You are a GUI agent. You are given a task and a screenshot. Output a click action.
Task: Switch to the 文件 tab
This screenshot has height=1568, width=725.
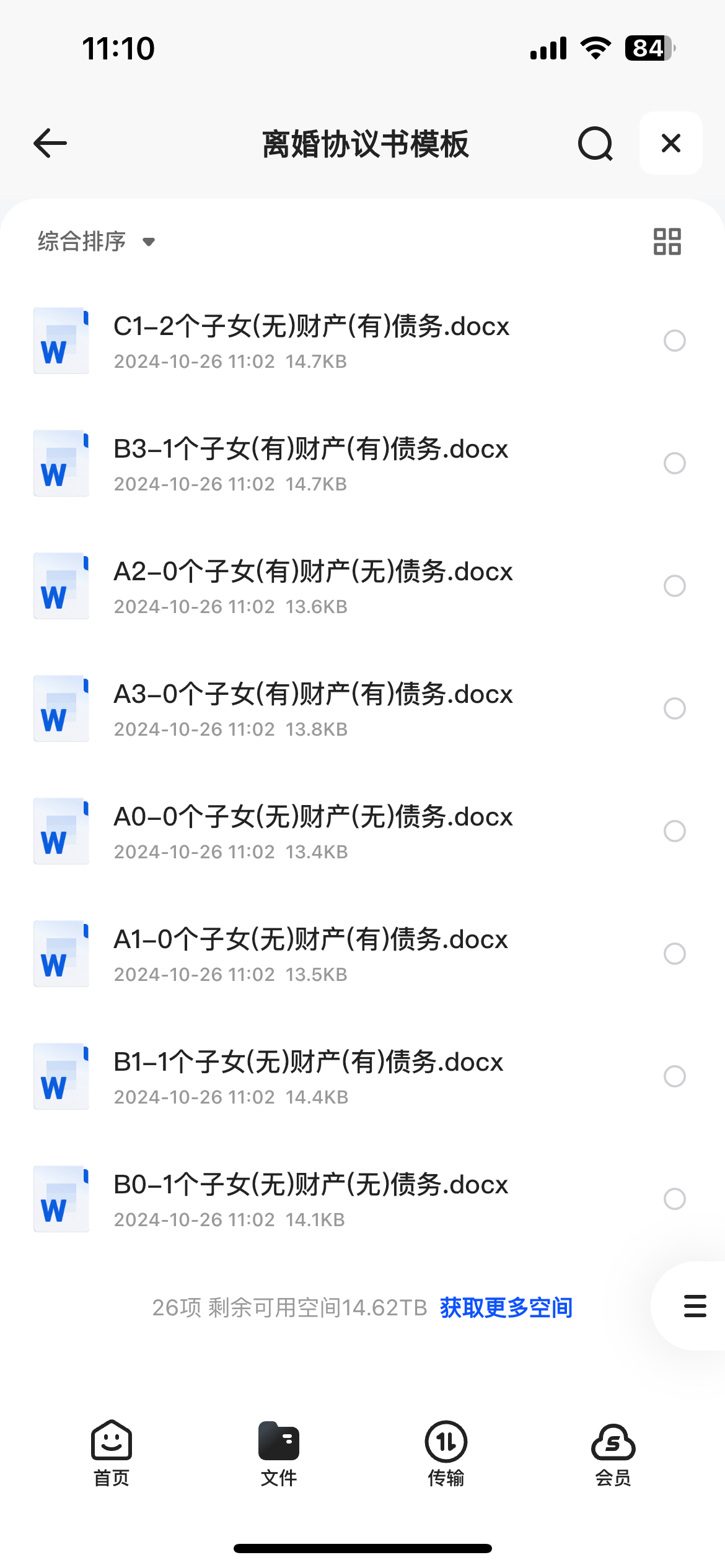(279, 1453)
